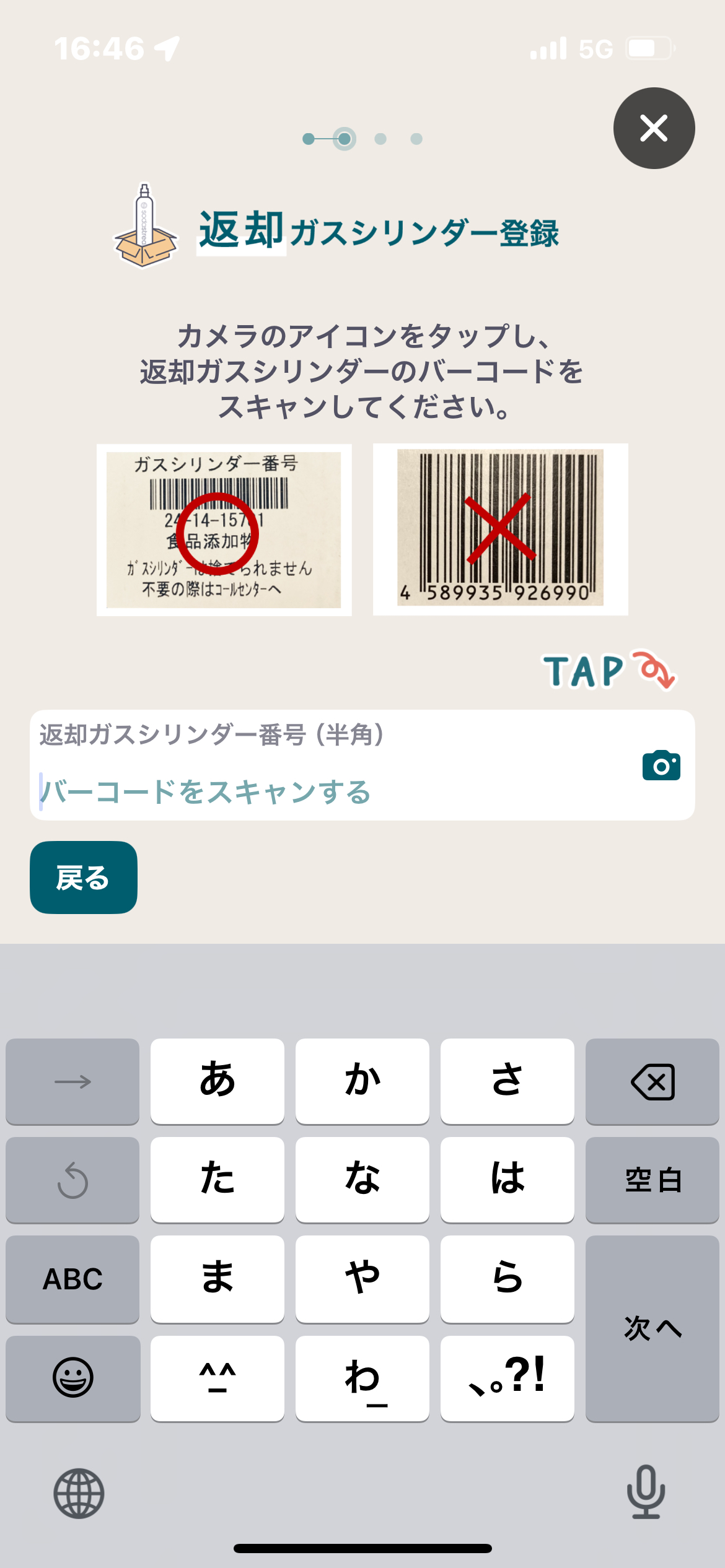
Task: Switch keyboard to ABC mode
Action: (72, 1279)
